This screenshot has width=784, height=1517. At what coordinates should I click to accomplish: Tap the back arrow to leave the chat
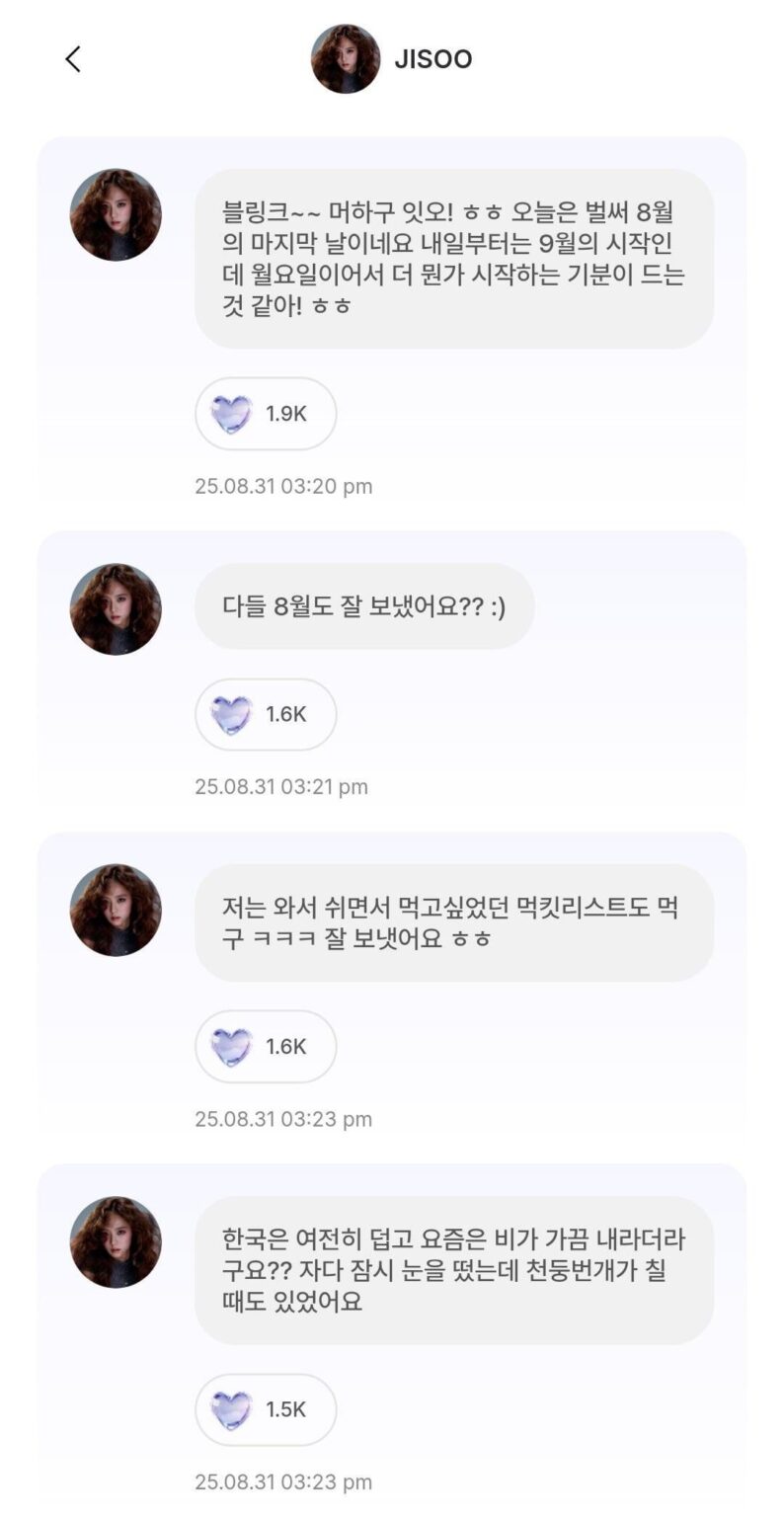click(x=71, y=59)
